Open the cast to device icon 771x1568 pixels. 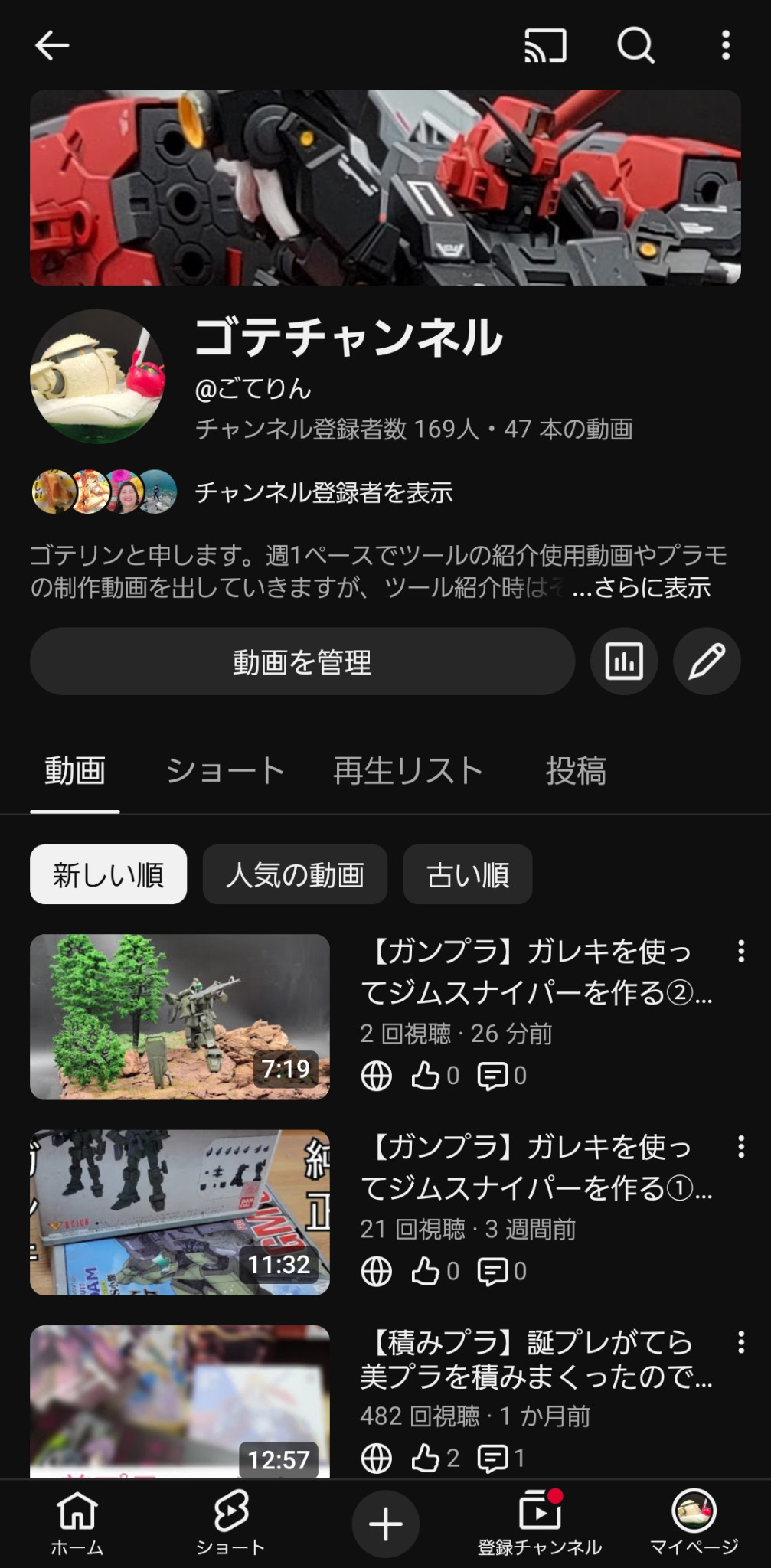[545, 46]
